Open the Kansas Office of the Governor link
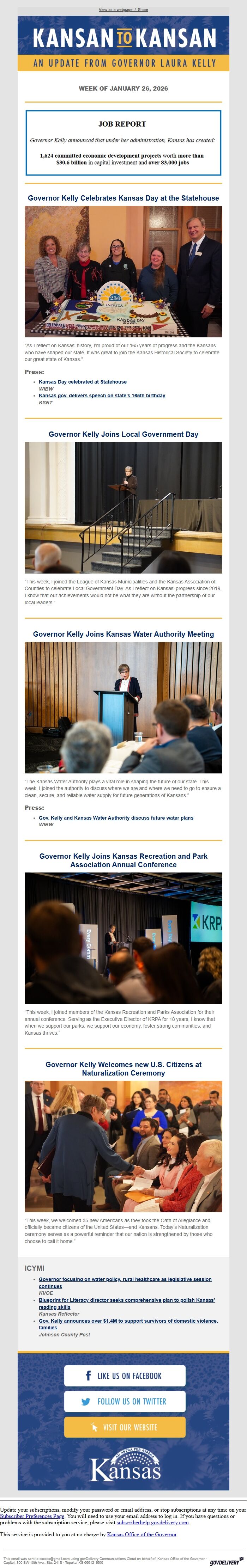The image size is (247, 1568). pyautogui.click(x=141, y=1535)
